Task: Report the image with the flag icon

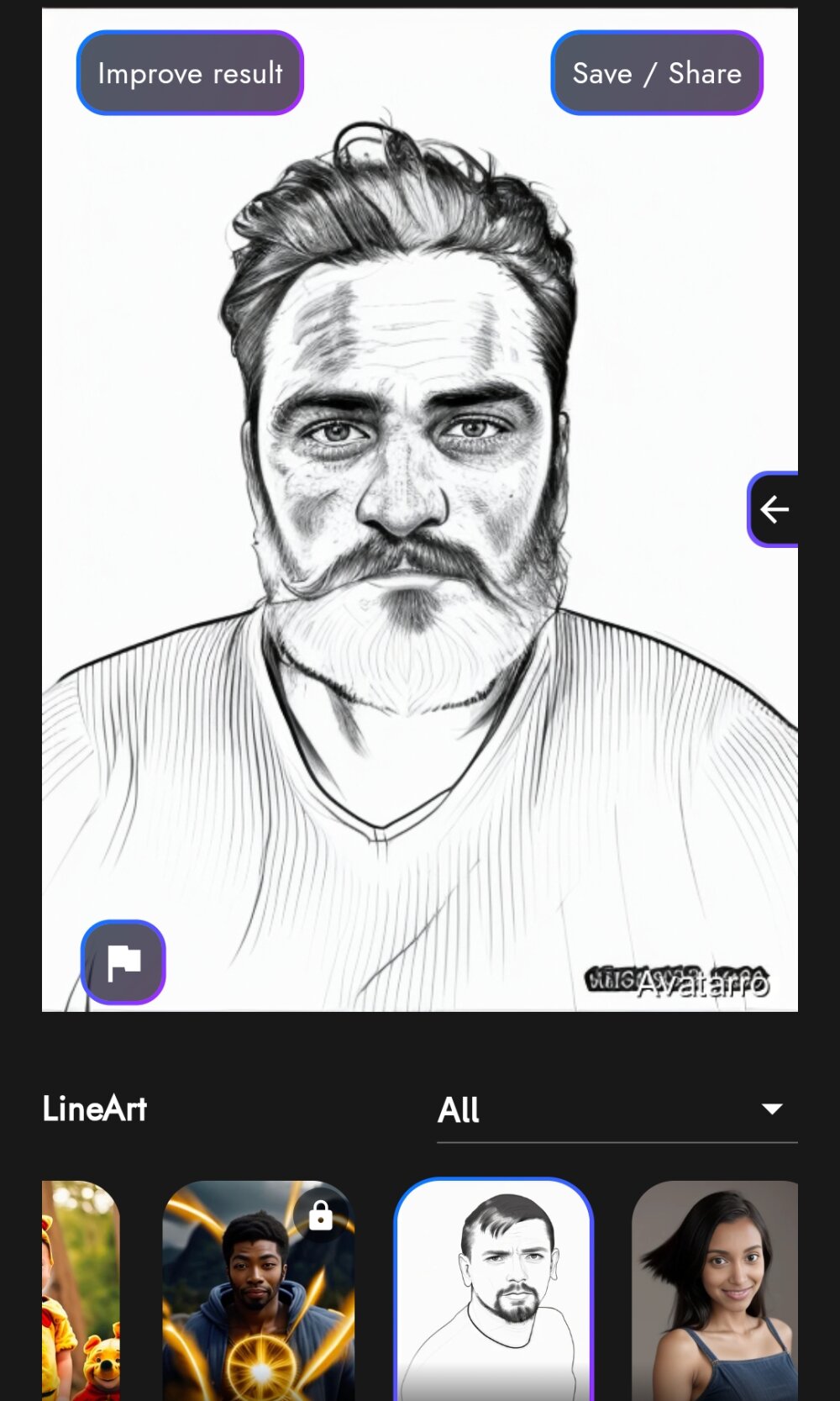Action: pos(123,962)
